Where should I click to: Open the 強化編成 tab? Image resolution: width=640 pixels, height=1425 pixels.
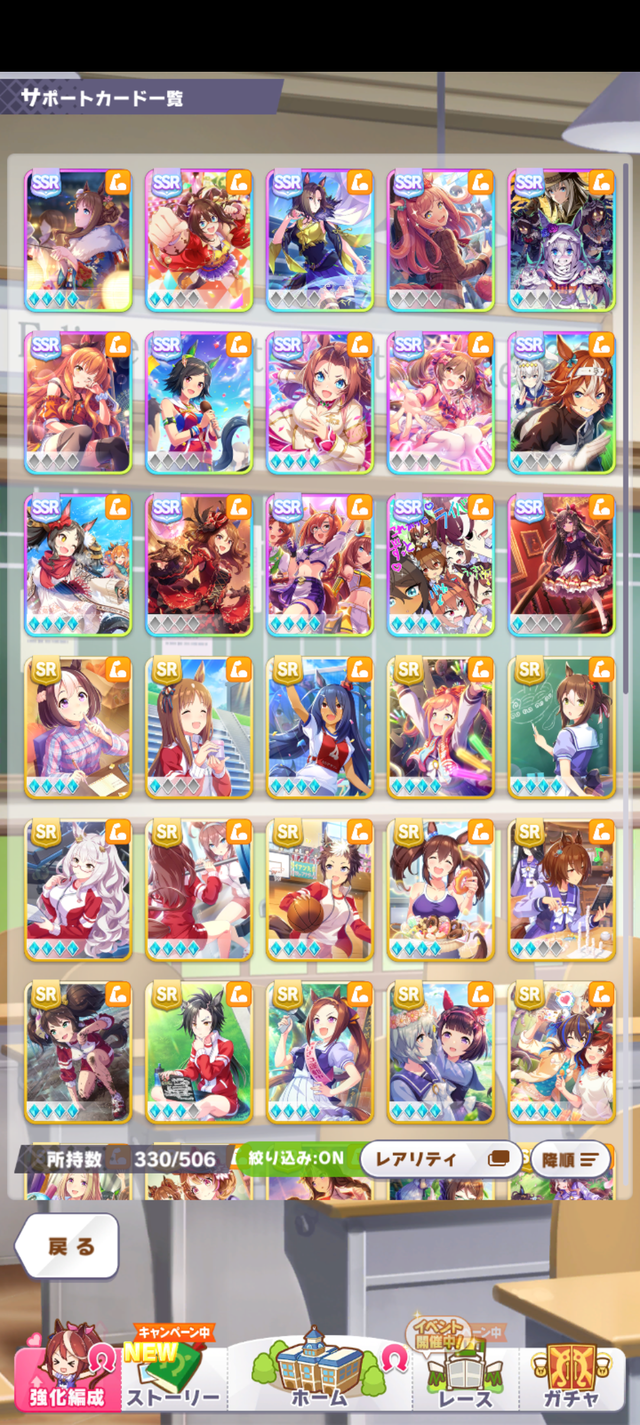[x=68, y=1378]
